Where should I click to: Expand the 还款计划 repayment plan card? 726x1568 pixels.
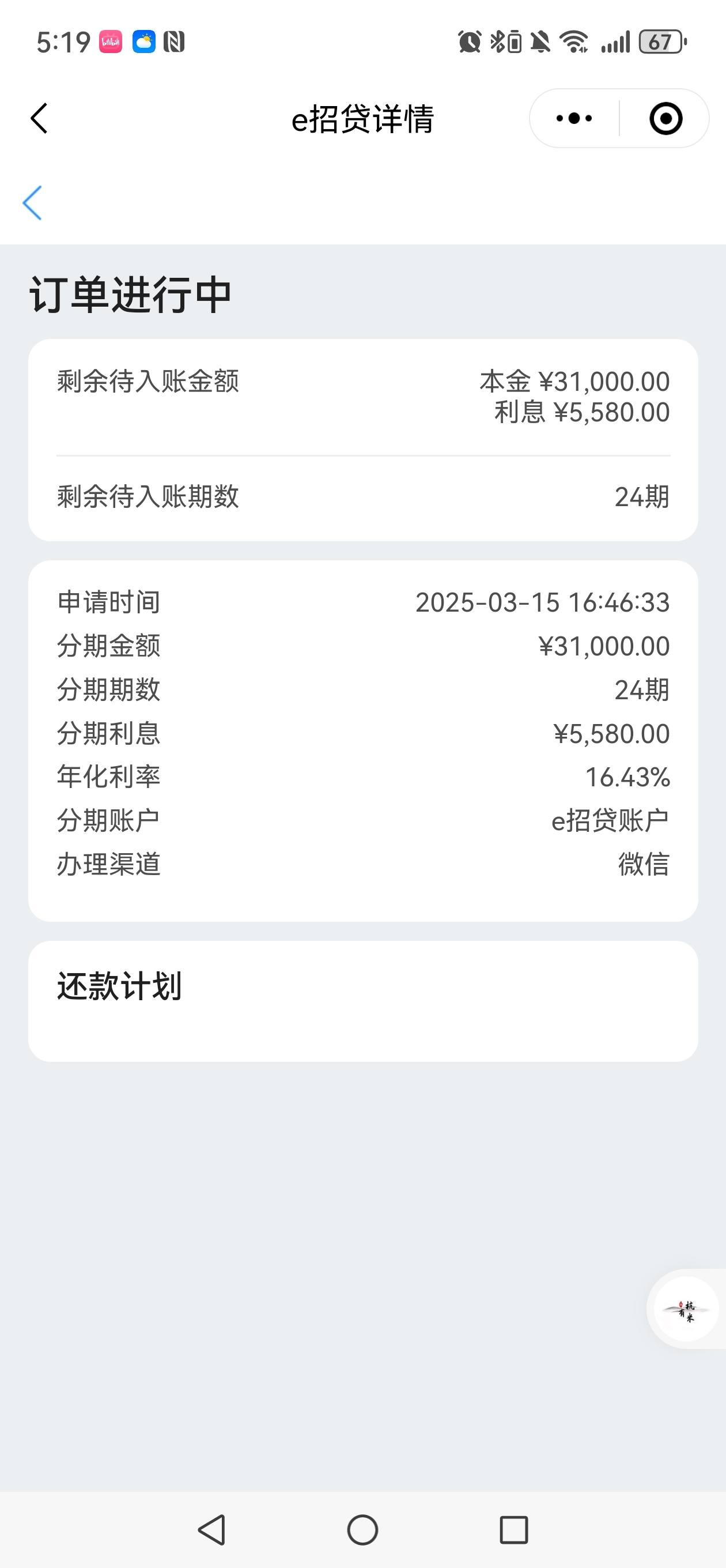click(362, 1000)
